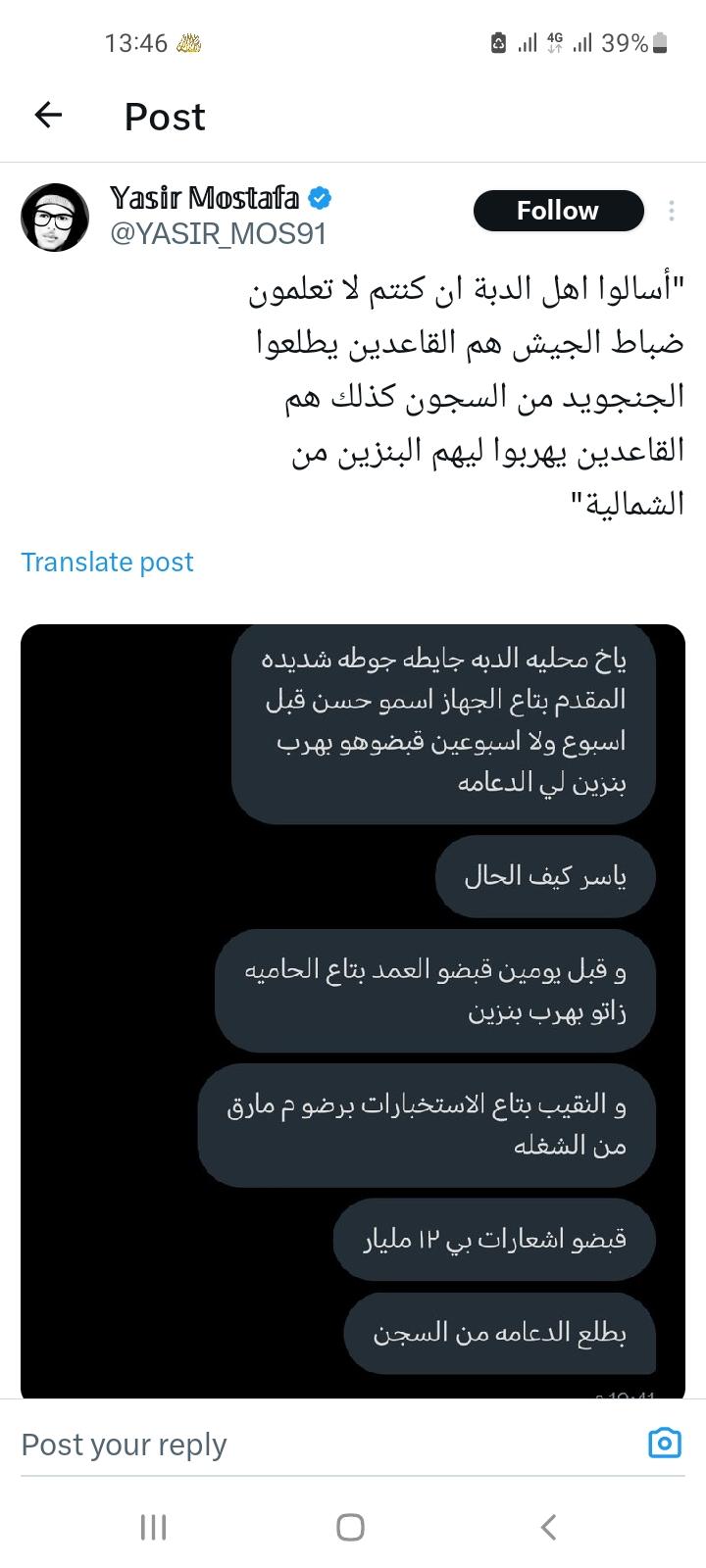Open the recent apps switcher

click(153, 1527)
